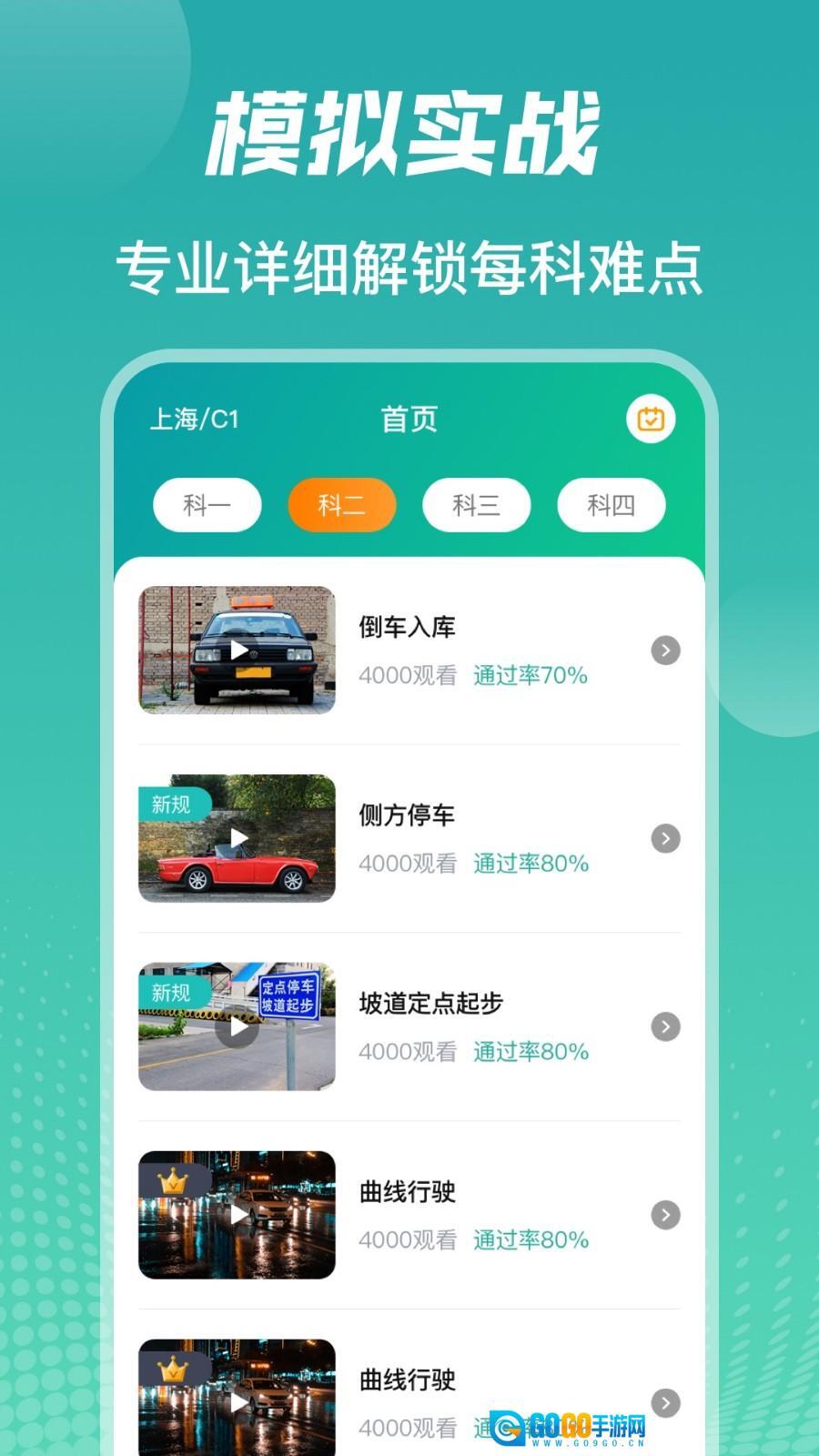This screenshot has height=1456, width=819.
Task: Click the 通过率70% progress text
Action: pyautogui.click(x=531, y=675)
